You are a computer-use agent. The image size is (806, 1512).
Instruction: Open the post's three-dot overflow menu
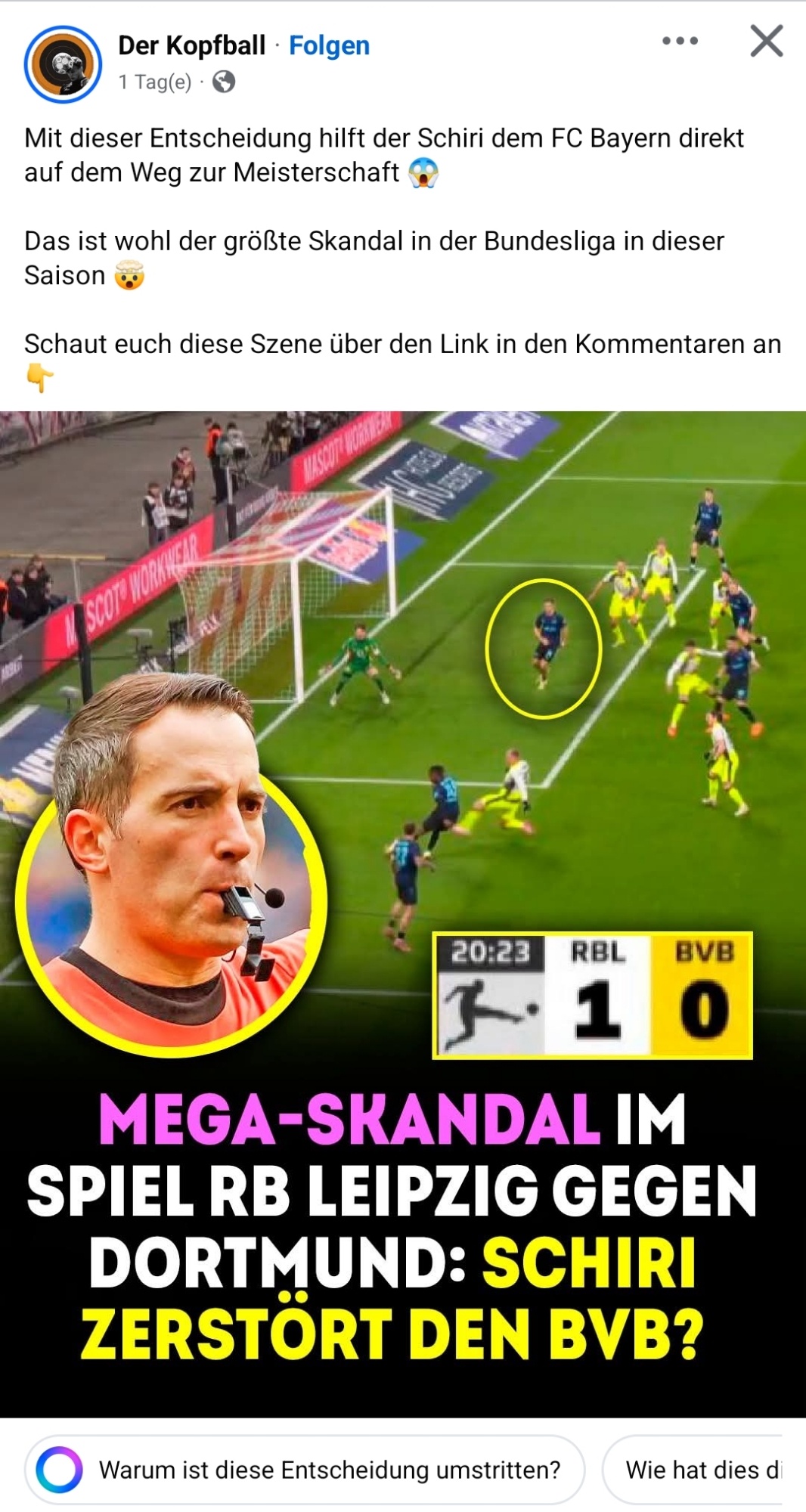(680, 41)
